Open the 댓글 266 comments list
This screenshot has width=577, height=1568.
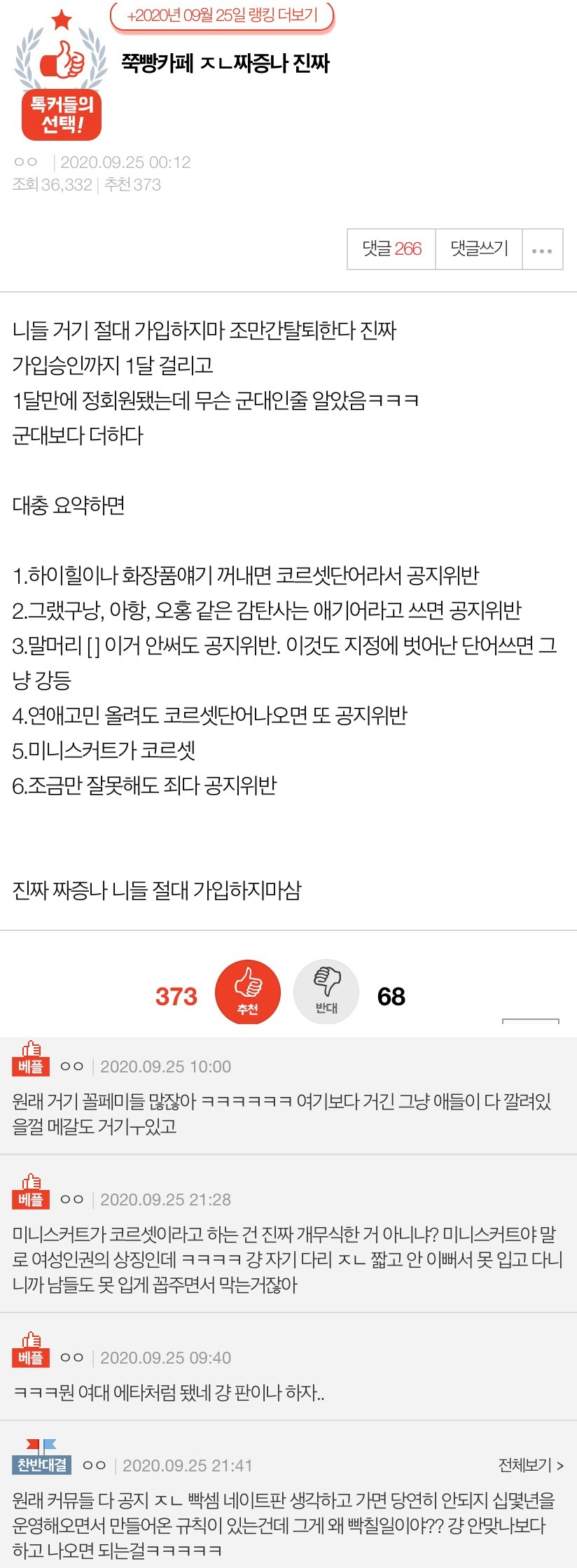pos(391,248)
